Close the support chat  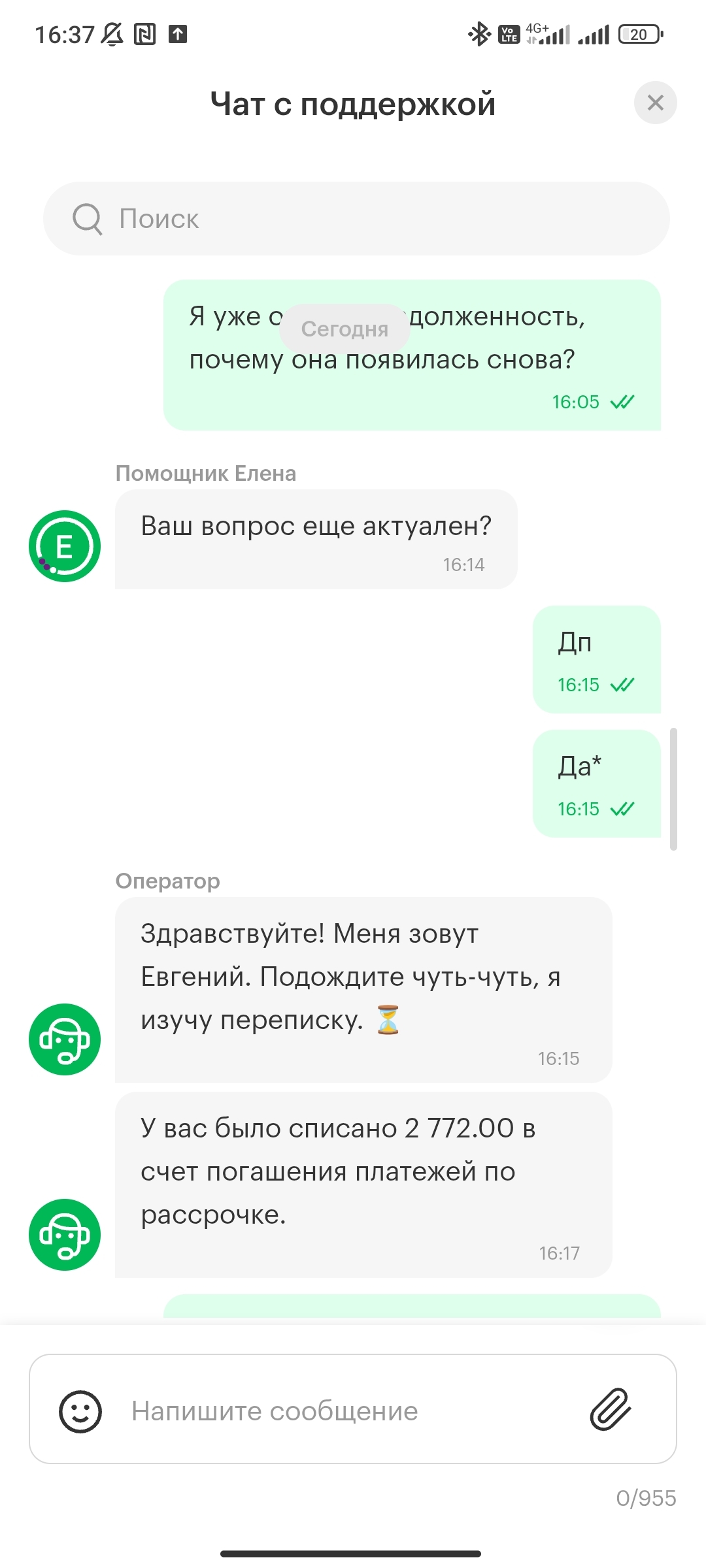(x=655, y=103)
